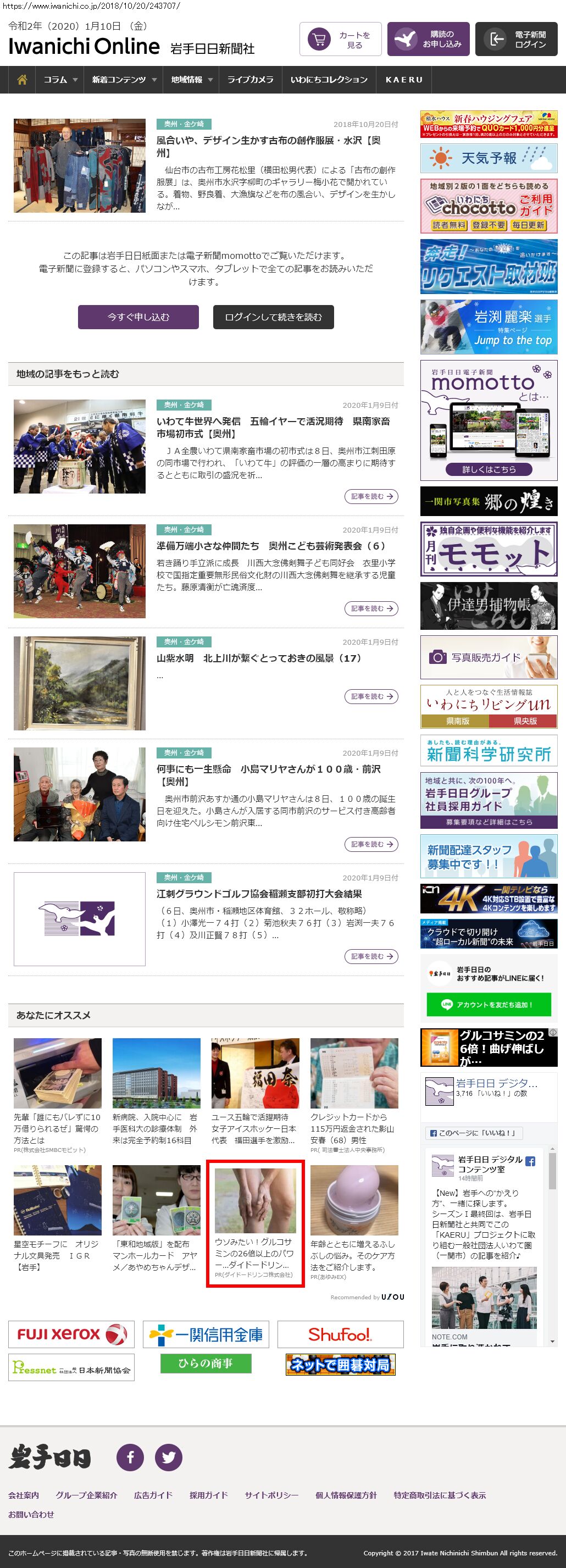
Task: Go to the home icon in the nav bar
Action: pyautogui.click(x=22, y=80)
